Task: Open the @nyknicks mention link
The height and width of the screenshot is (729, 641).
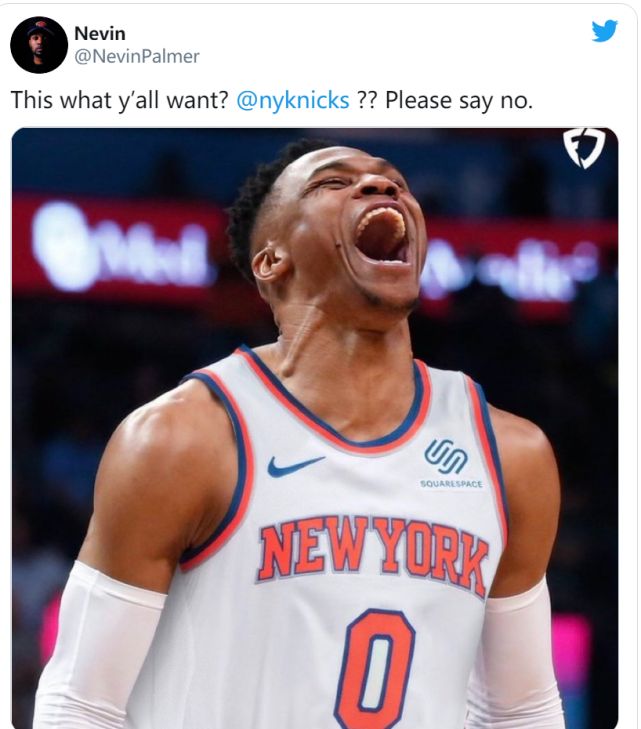Action: click(x=293, y=101)
